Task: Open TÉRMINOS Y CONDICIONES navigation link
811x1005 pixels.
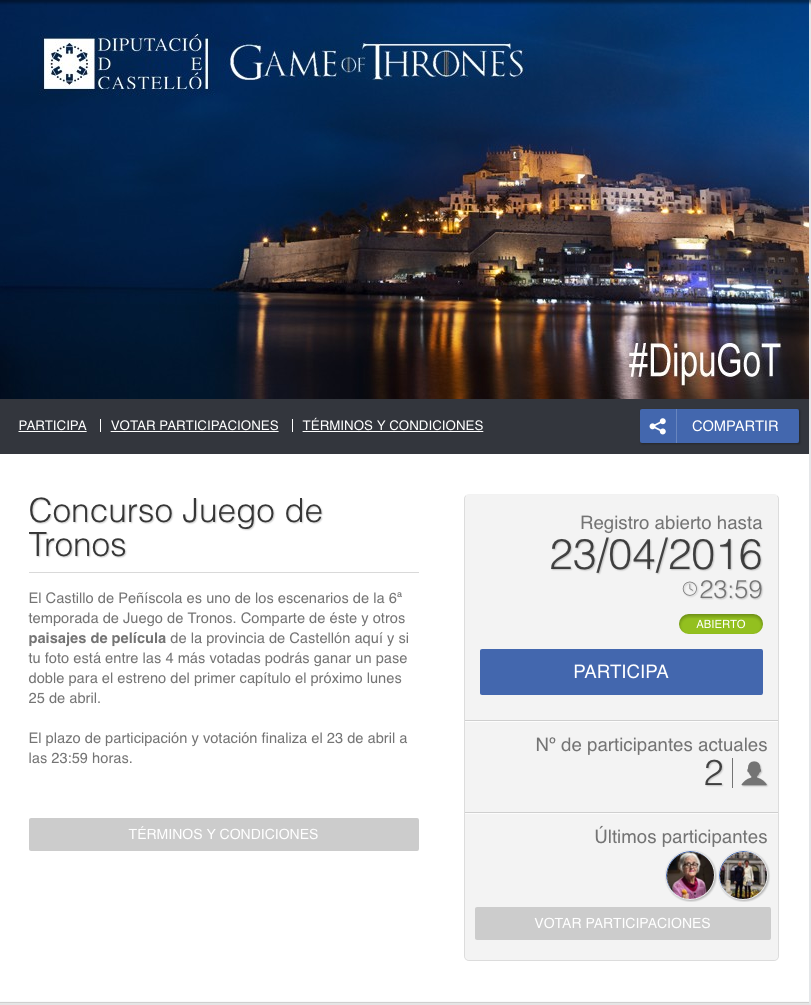Action: tap(392, 425)
